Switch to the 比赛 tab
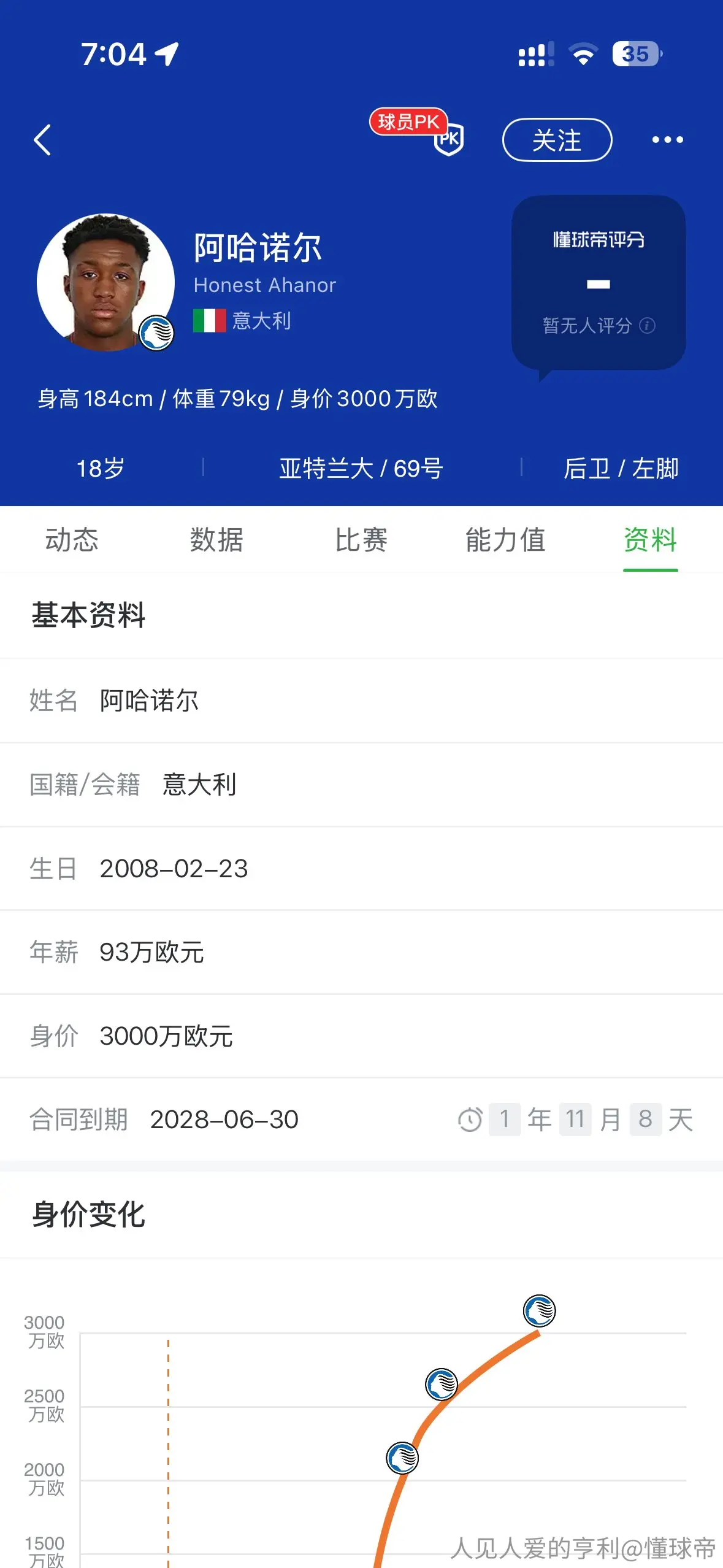 pyautogui.click(x=361, y=540)
